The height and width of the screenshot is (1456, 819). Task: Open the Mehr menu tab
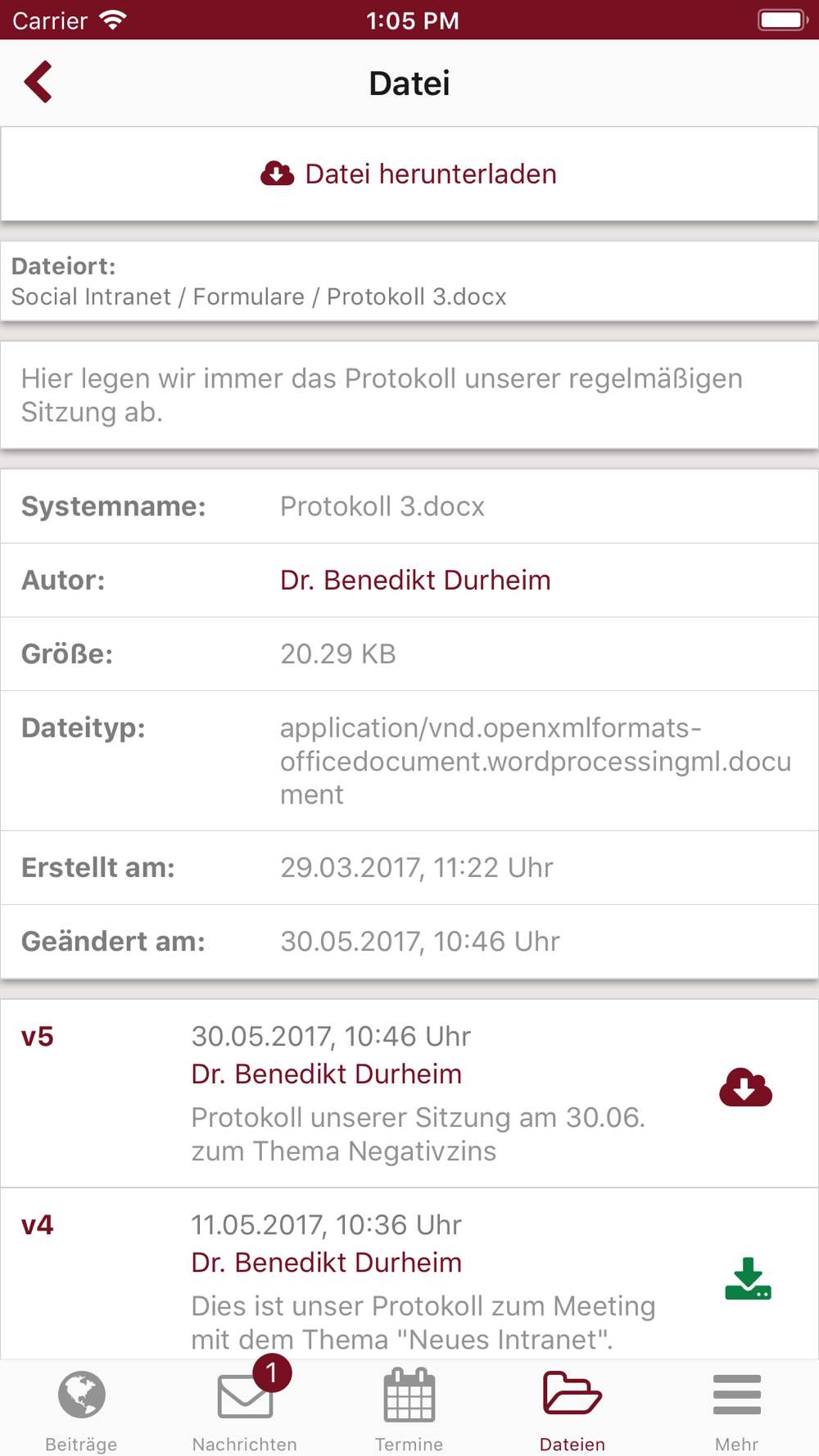(x=736, y=1409)
